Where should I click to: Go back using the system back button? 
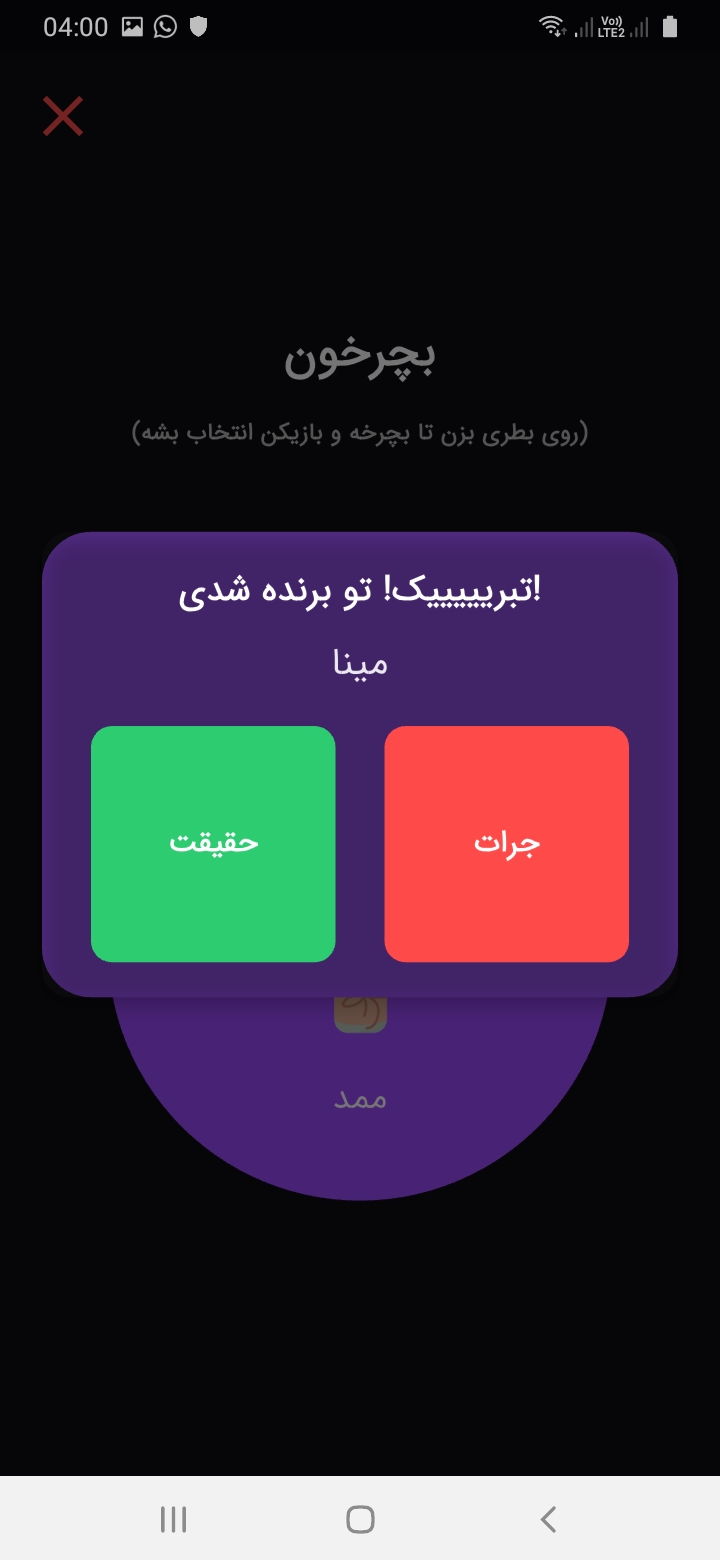click(547, 1519)
